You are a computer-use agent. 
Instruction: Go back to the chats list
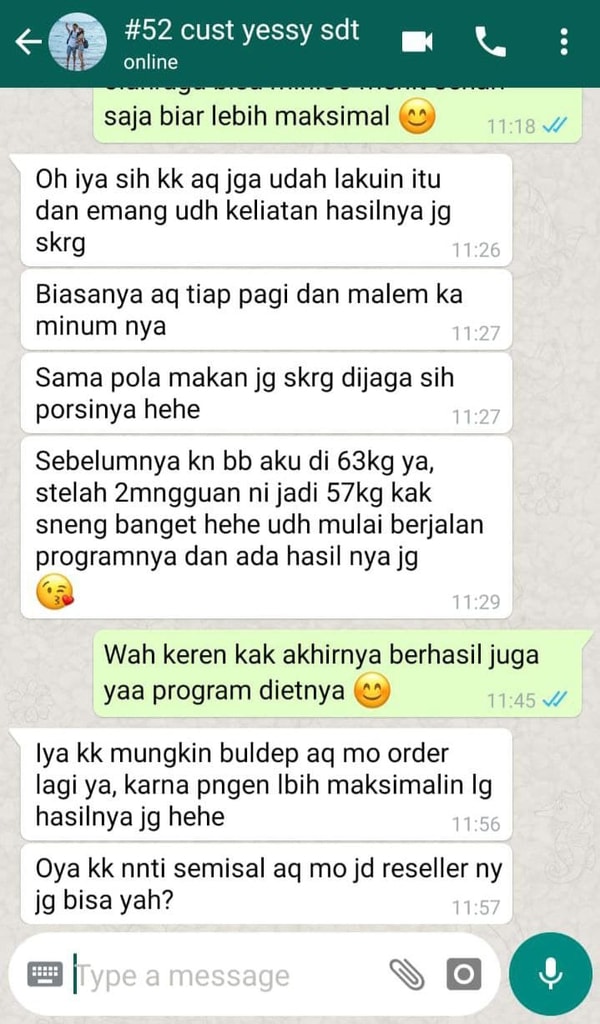coord(28,41)
